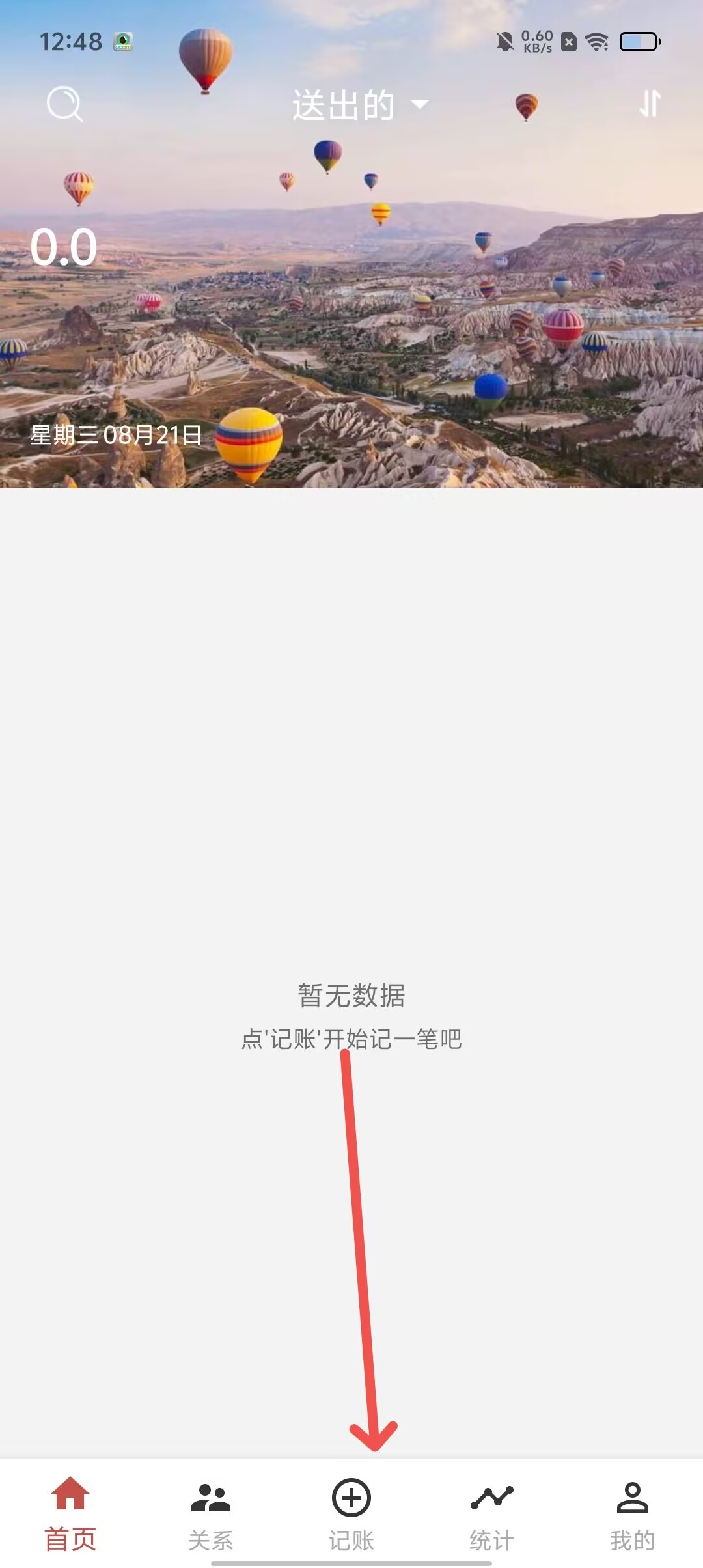Tap the sort order icon
The width and height of the screenshot is (703, 1568).
coord(650,104)
